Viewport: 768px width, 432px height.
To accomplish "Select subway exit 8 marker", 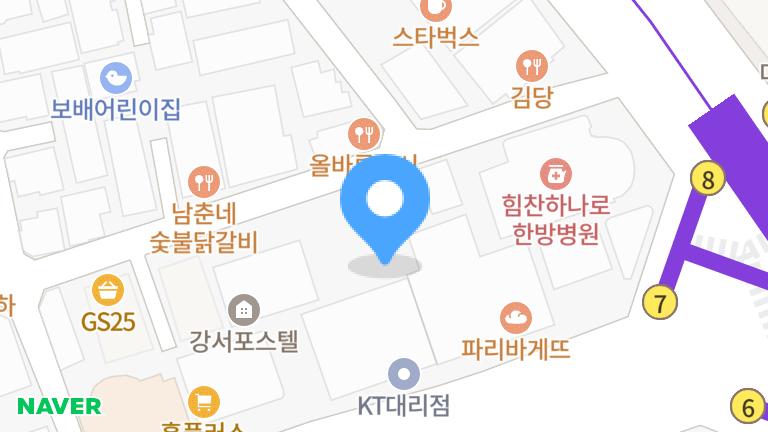I will tap(708, 180).
